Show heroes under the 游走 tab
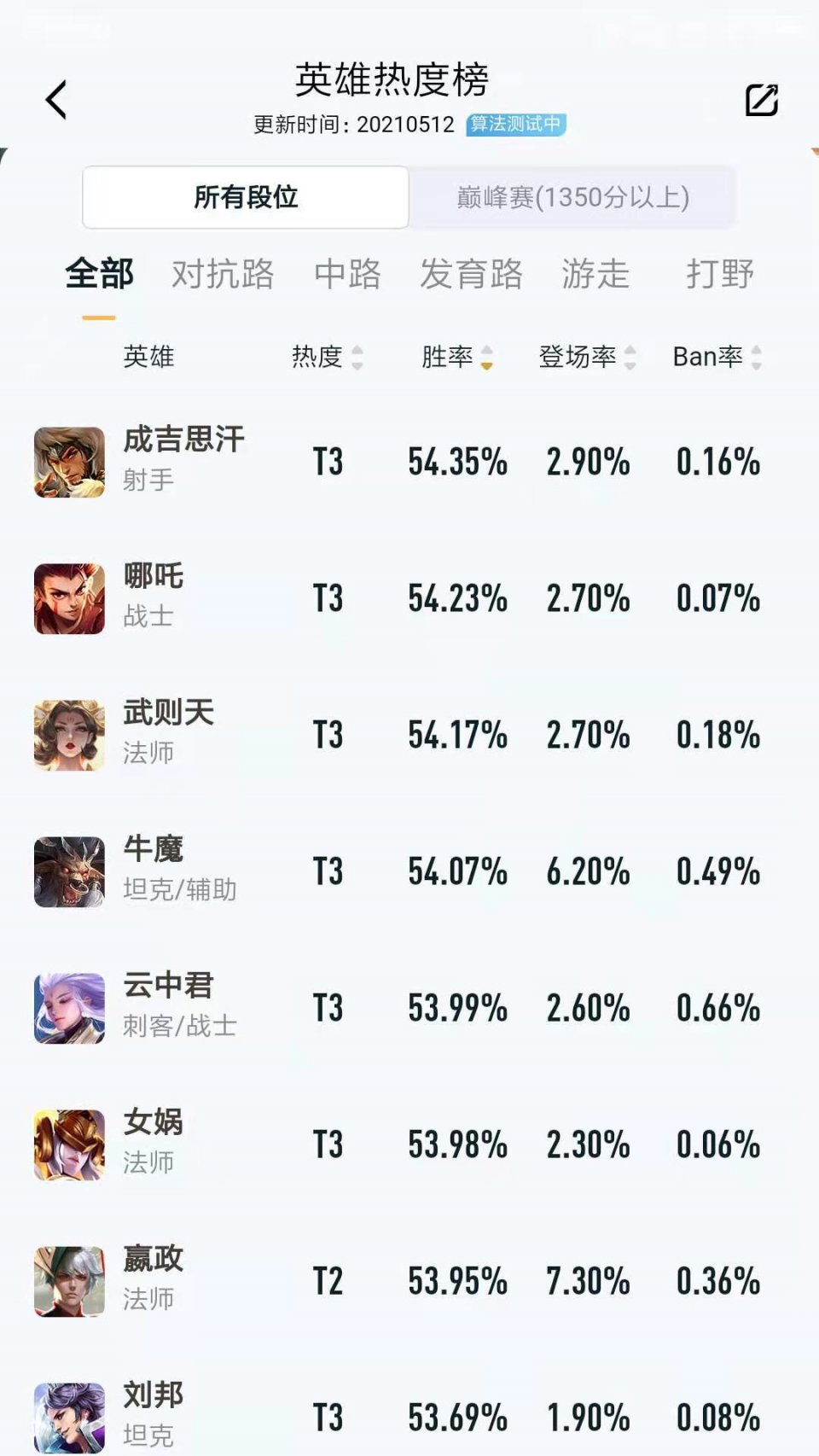The image size is (819, 1456). click(x=595, y=274)
